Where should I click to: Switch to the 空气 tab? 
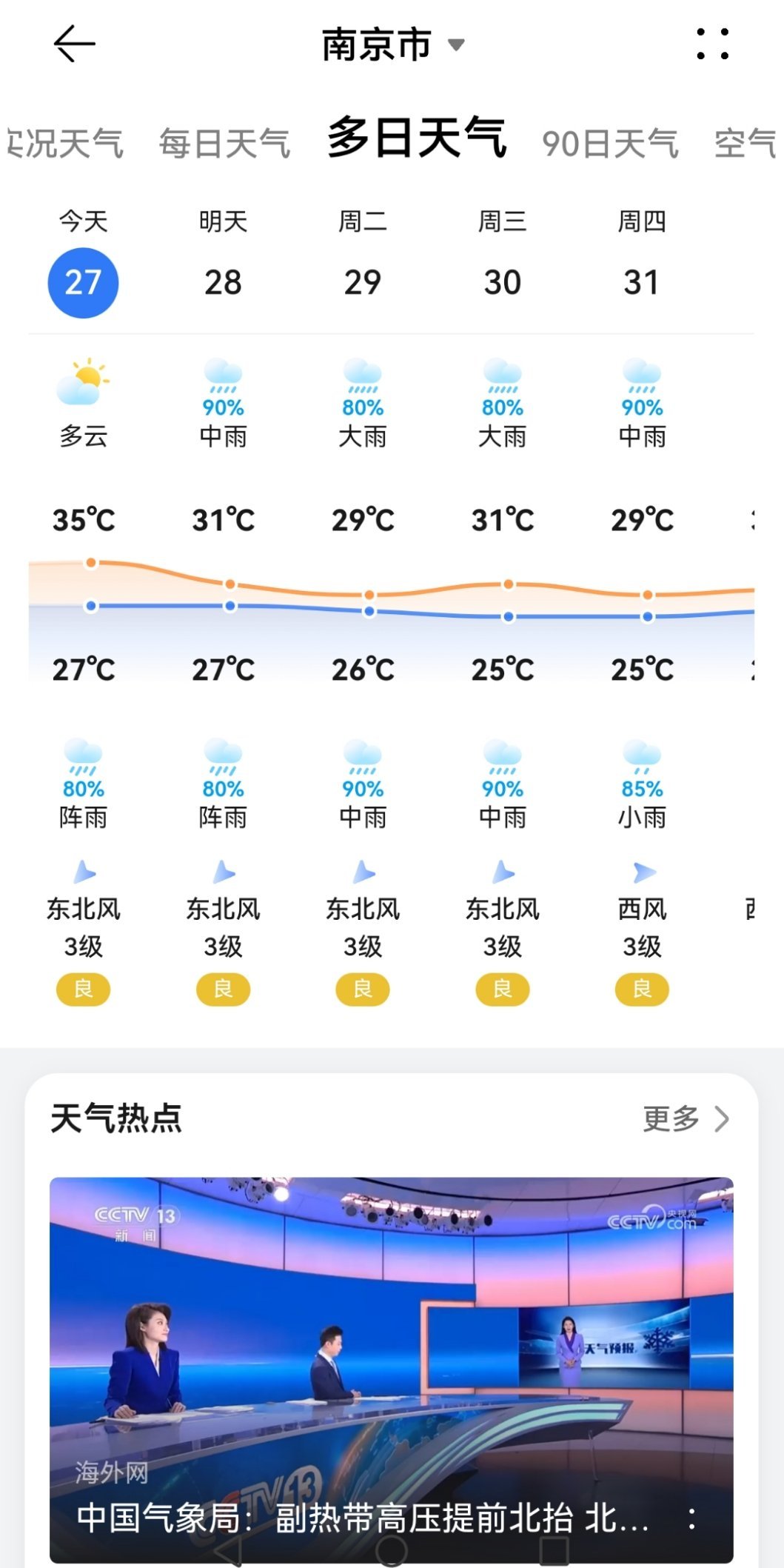pyautogui.click(x=745, y=143)
